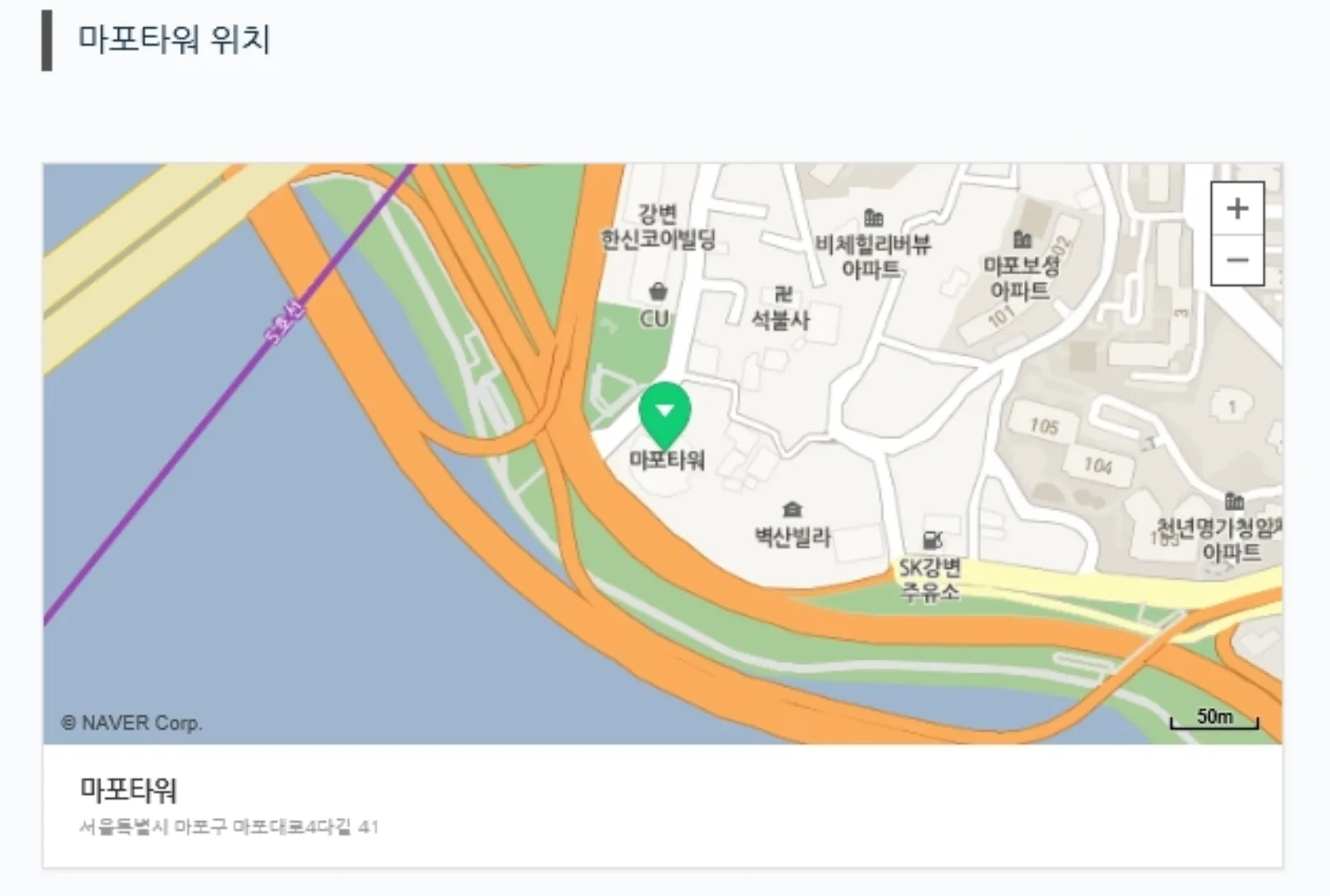Zoom out of the map
Image resolution: width=1330 pixels, height=896 pixels.
[x=1237, y=260]
